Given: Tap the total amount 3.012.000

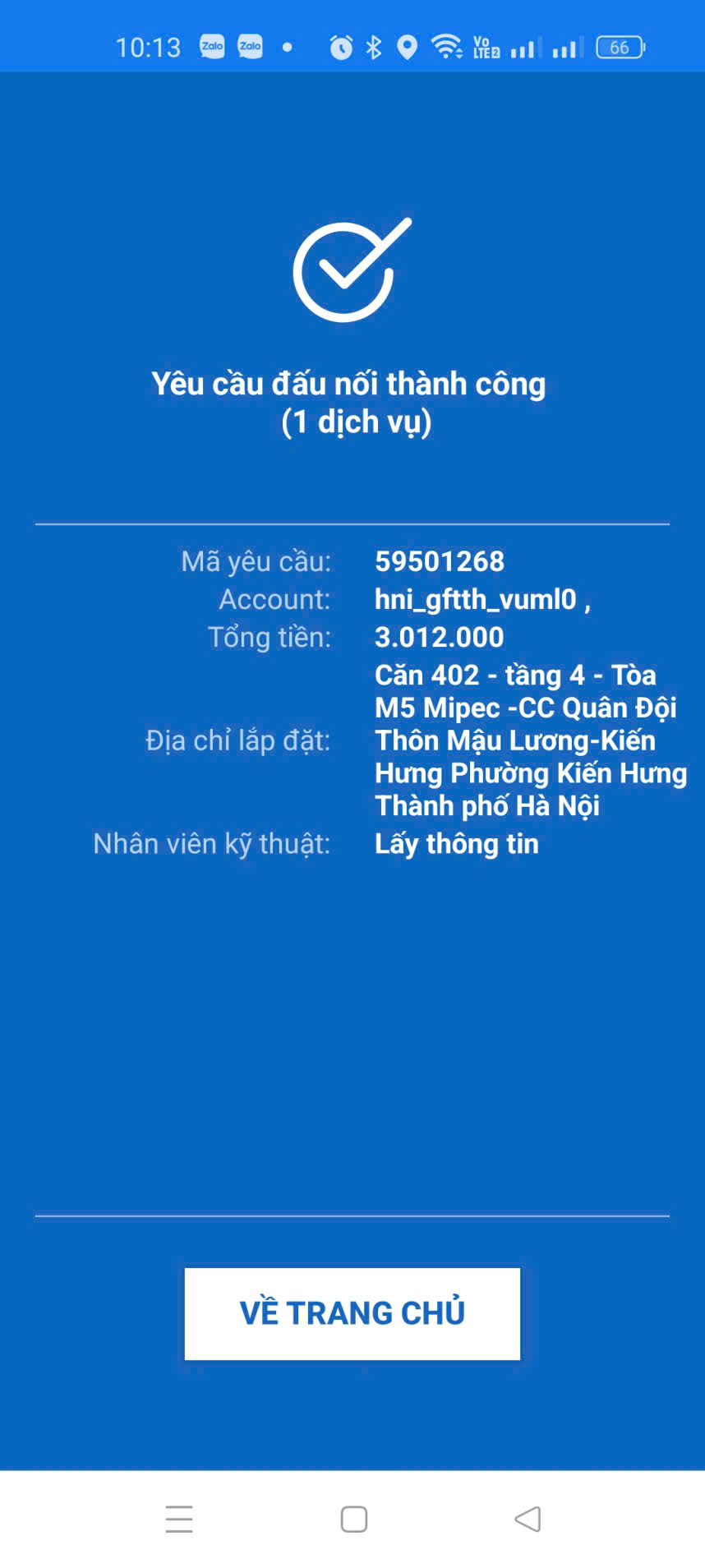Looking at the screenshot, I should click(x=440, y=638).
